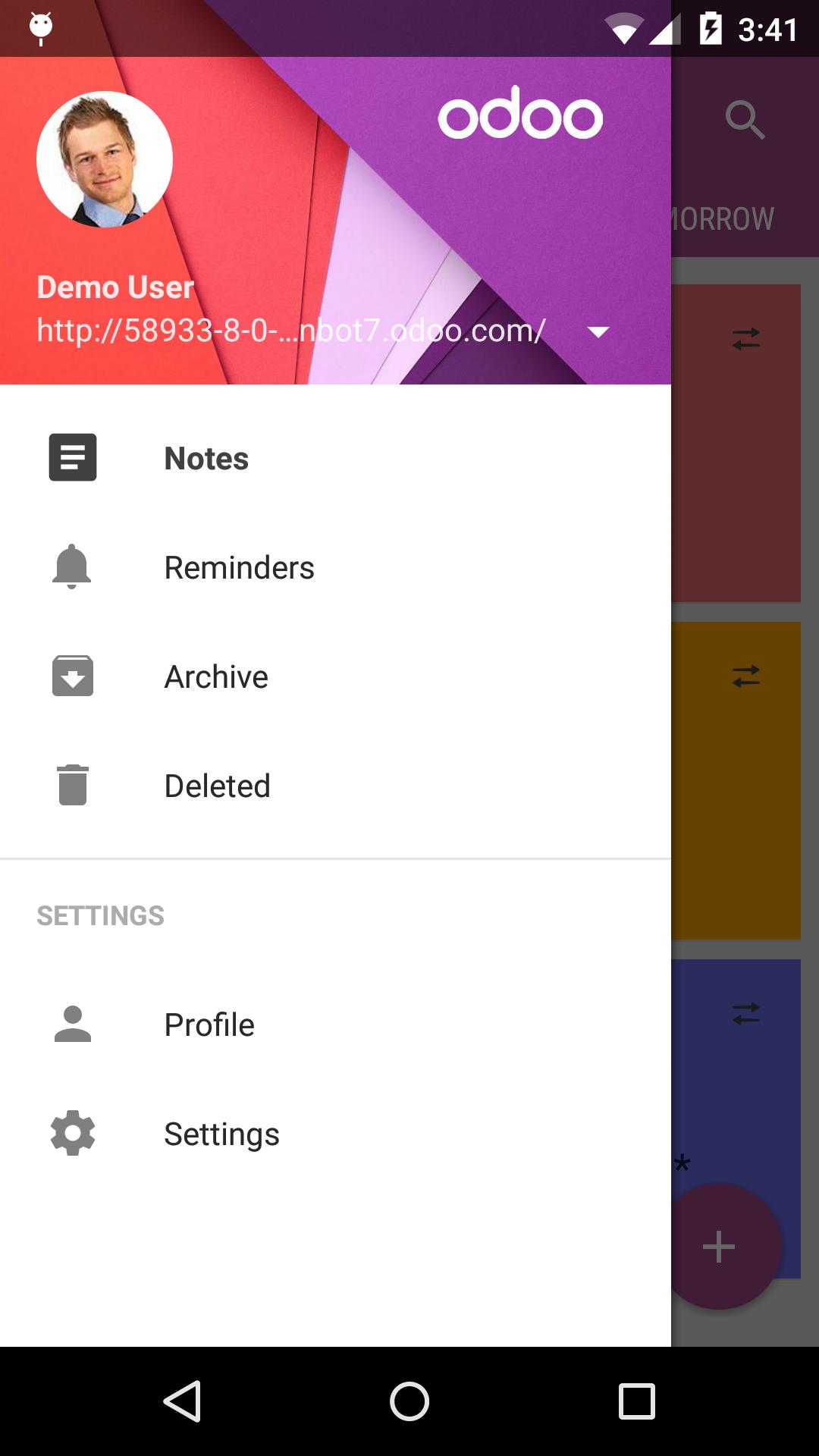The image size is (819, 1456).
Task: Collapse the account dropdown in the header
Action: [598, 331]
